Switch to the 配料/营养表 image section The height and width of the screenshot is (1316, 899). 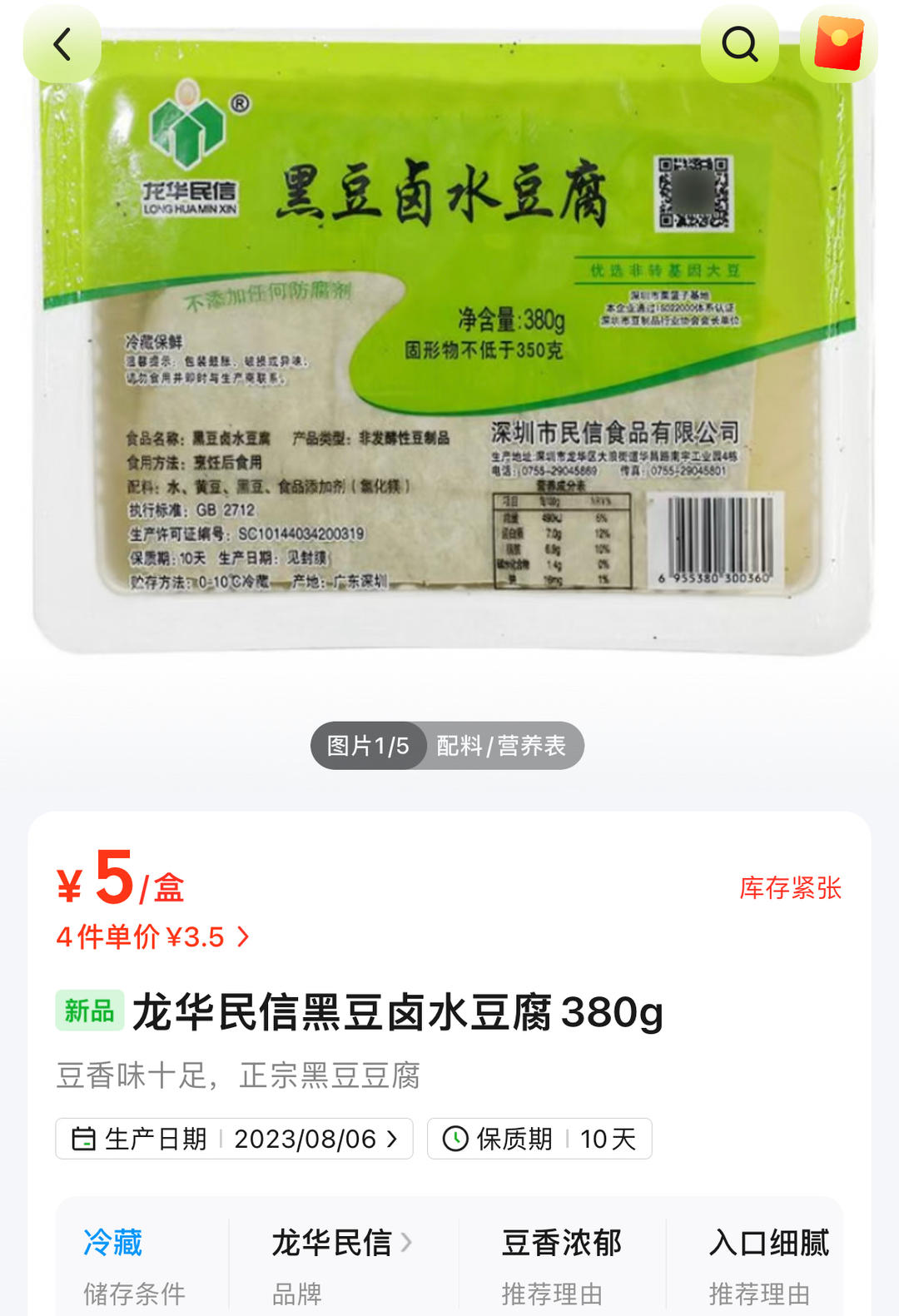click(501, 745)
